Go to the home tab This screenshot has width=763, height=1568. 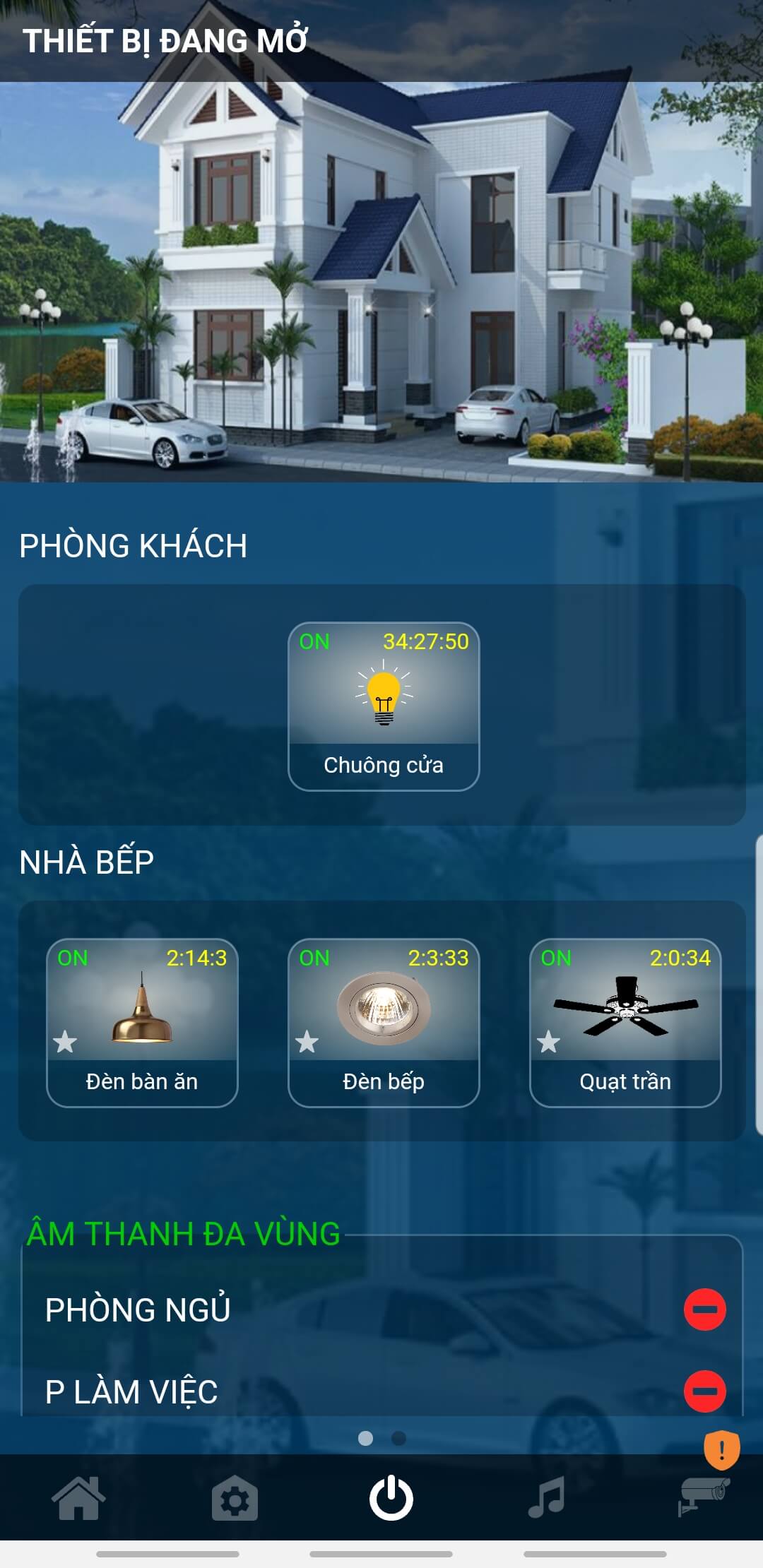(78, 1498)
